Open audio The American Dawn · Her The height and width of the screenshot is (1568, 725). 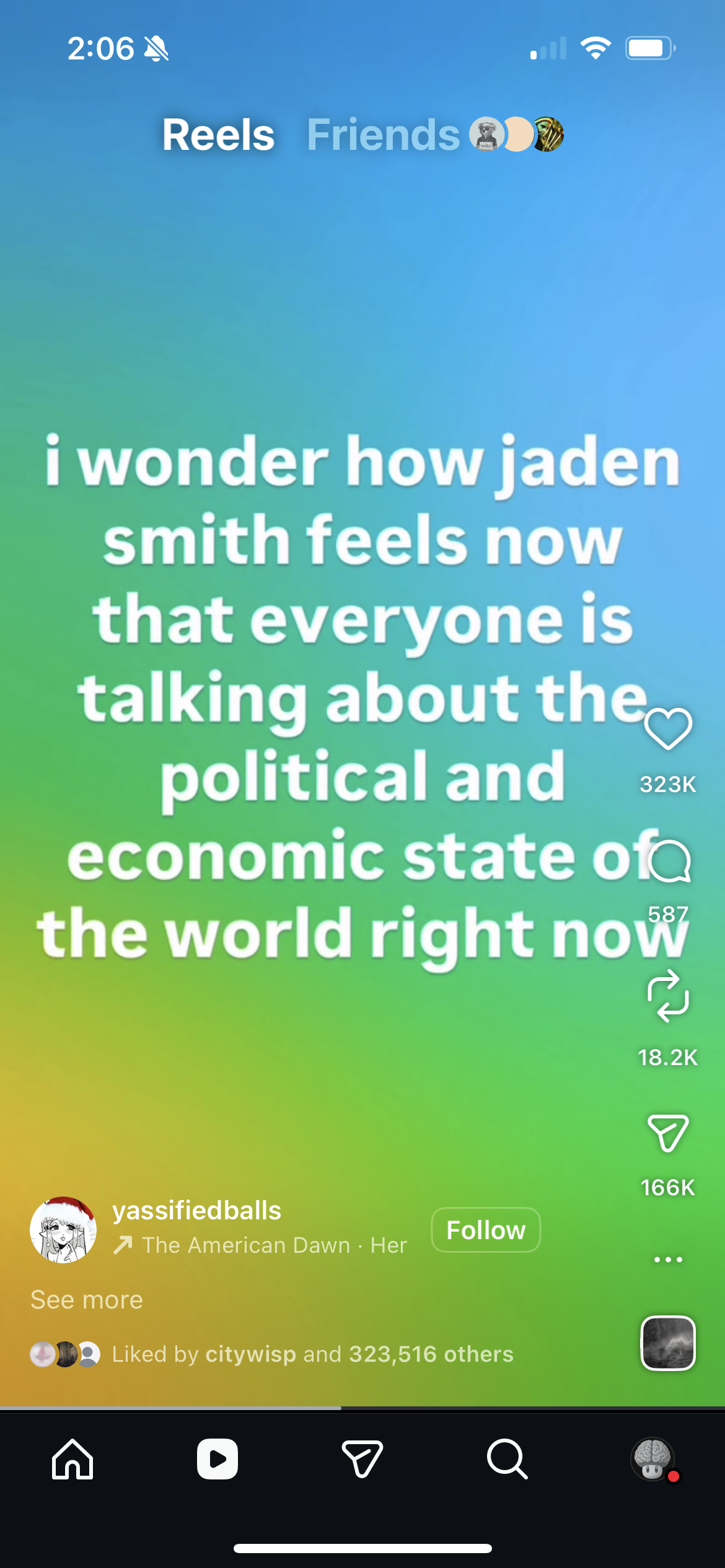point(260,1245)
